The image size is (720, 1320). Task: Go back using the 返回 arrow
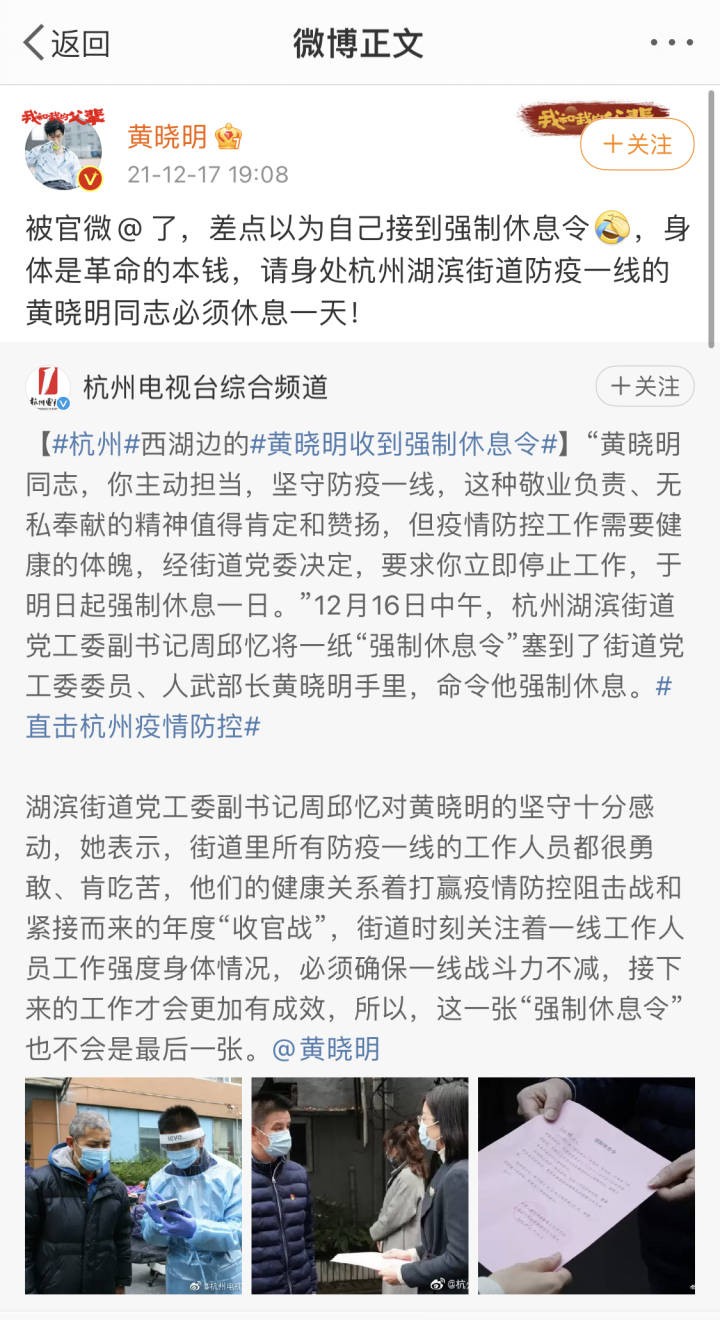66,43
